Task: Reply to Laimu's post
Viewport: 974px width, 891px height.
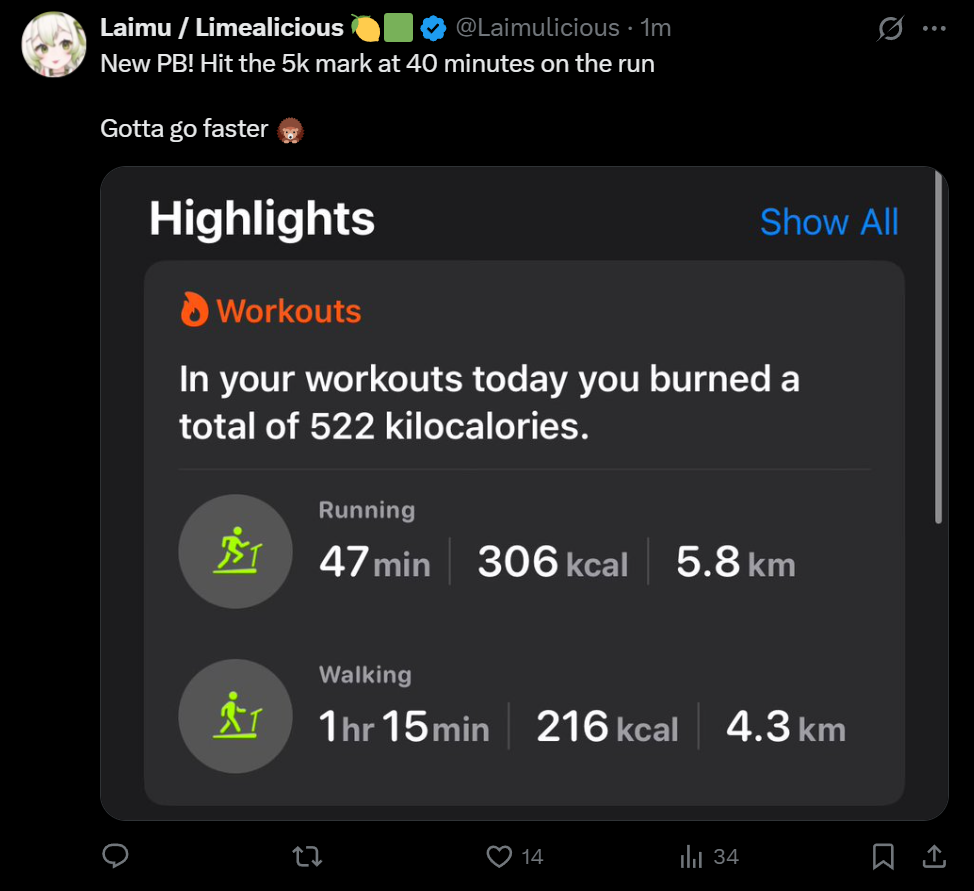Action: click(116, 856)
